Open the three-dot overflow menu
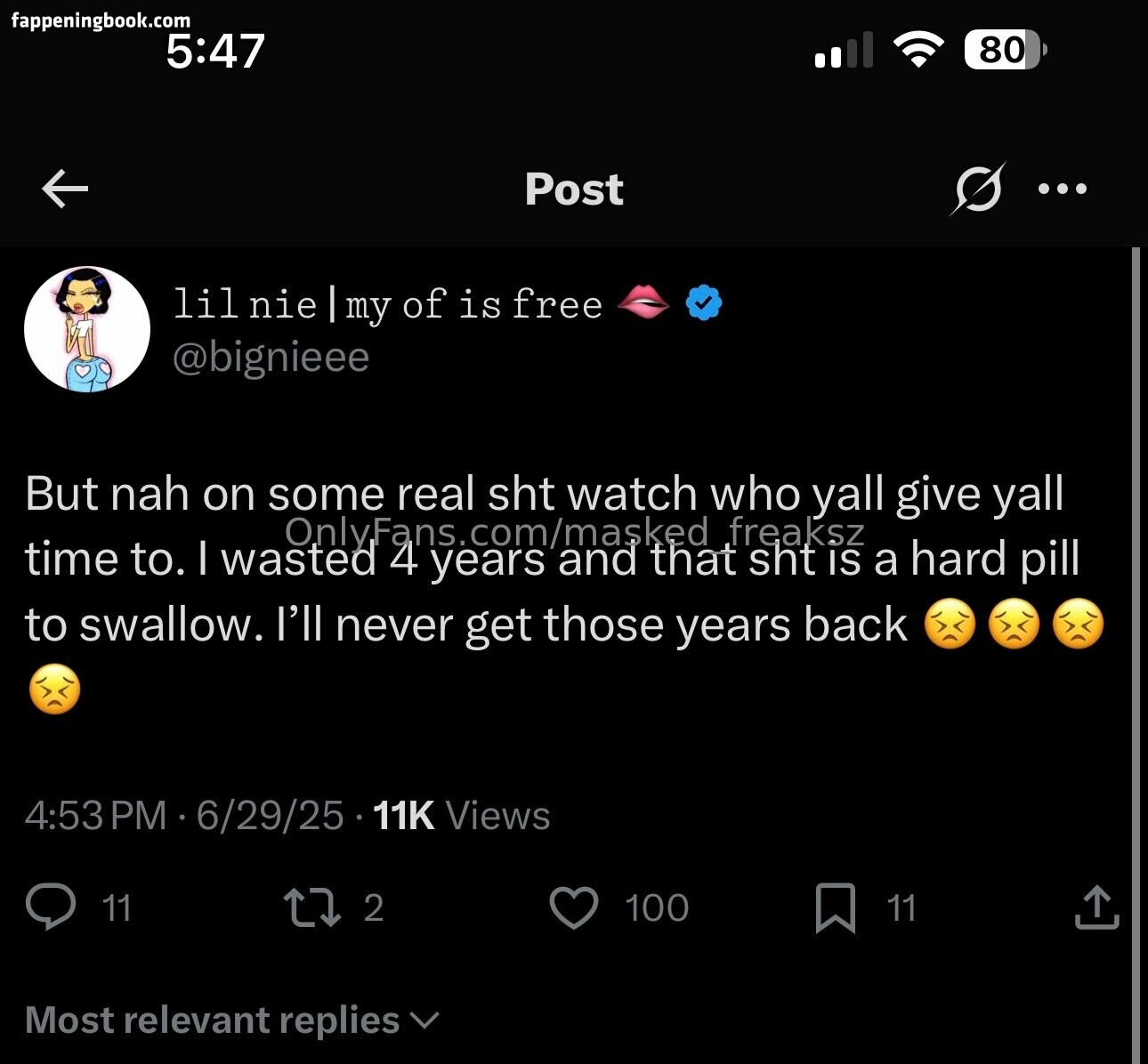This screenshot has width=1148, height=1064. coord(1063,189)
